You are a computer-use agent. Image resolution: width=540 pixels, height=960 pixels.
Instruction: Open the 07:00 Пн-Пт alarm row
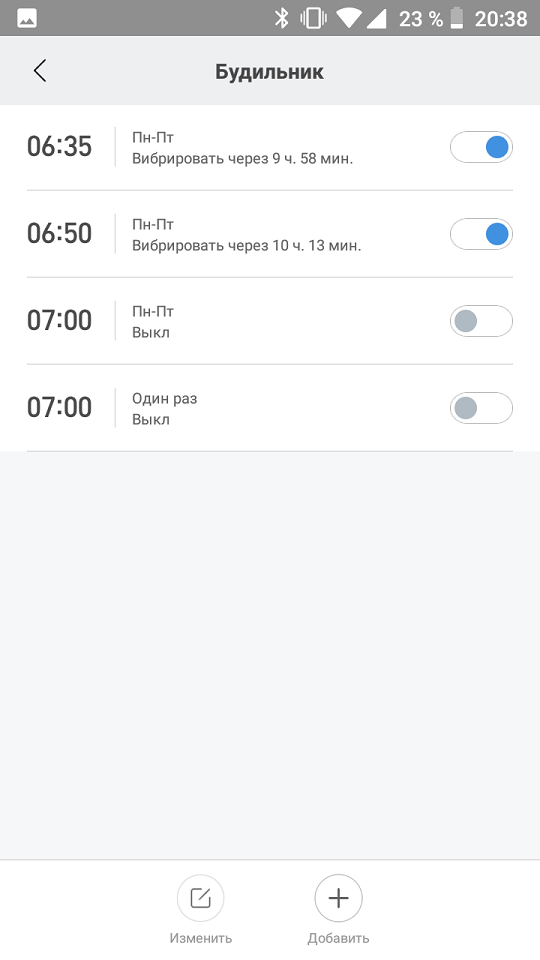270,321
